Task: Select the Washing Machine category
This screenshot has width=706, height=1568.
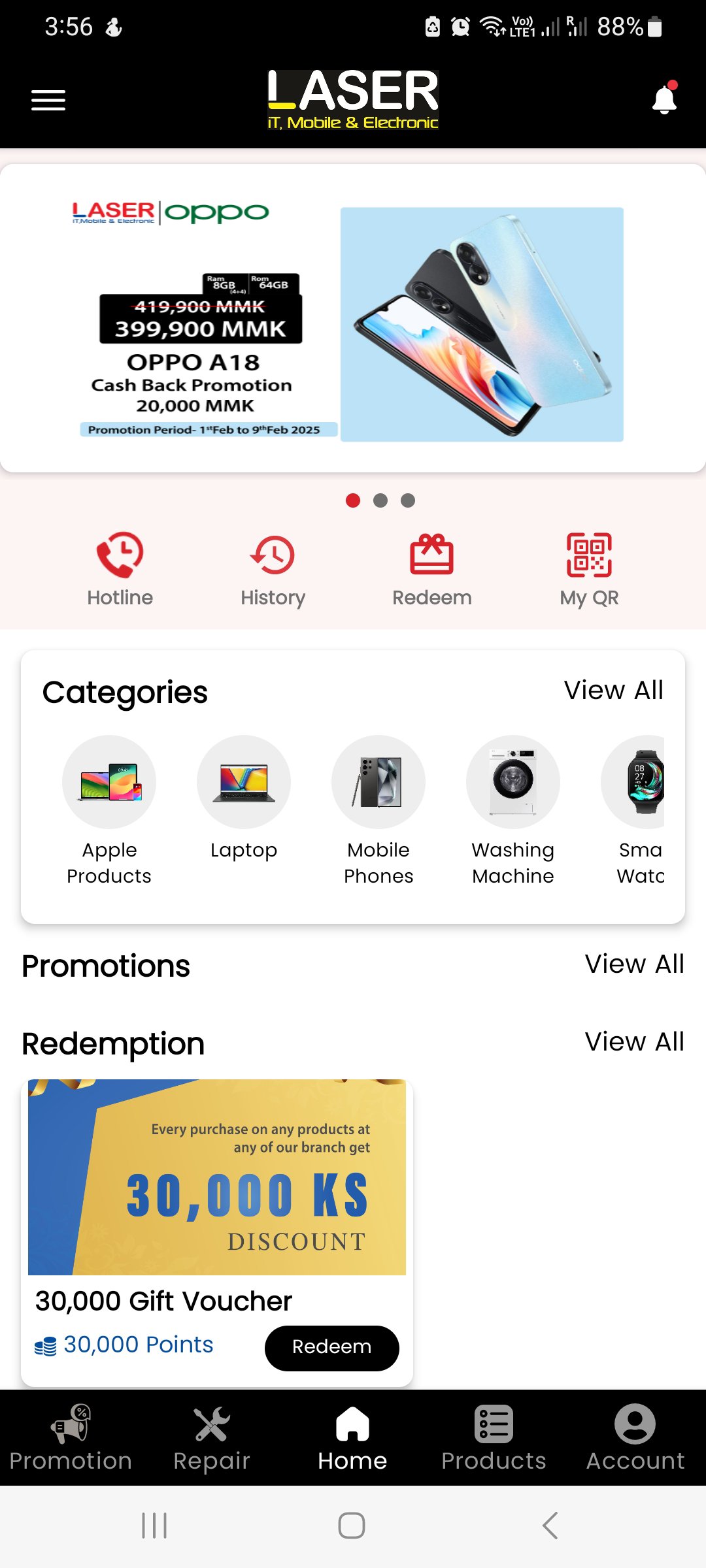Action: coord(513,782)
